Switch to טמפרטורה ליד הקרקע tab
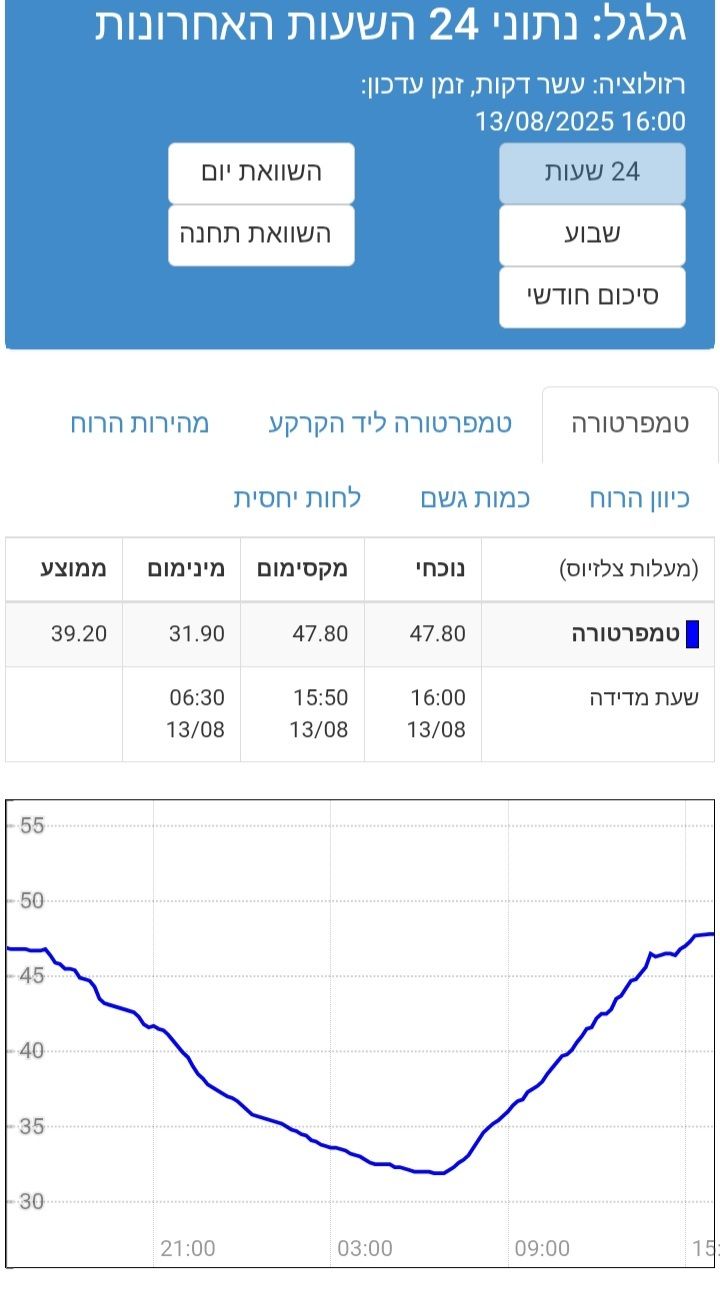This screenshot has width=720, height=1307. pyautogui.click(x=390, y=424)
